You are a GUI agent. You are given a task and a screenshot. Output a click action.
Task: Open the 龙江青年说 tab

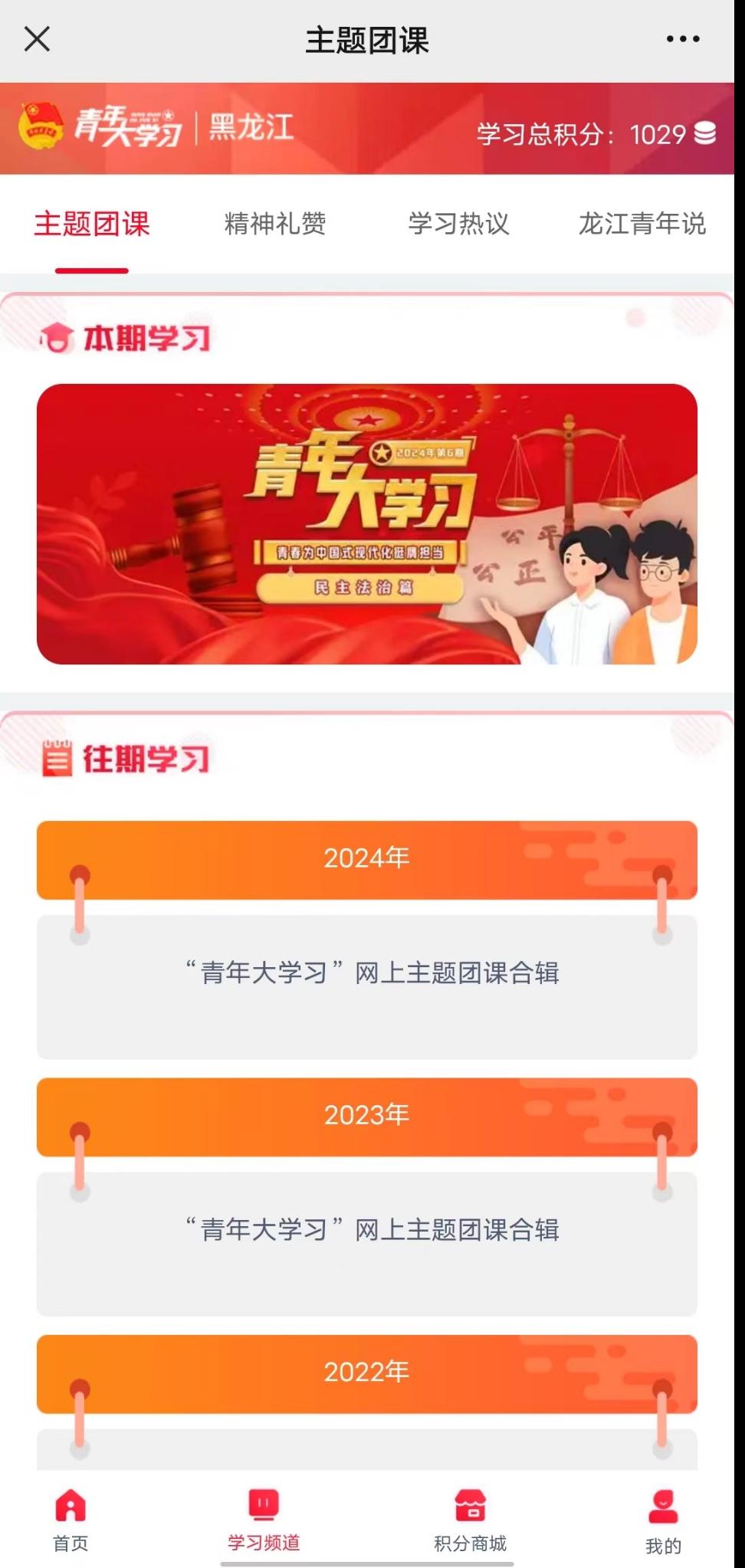point(642,224)
